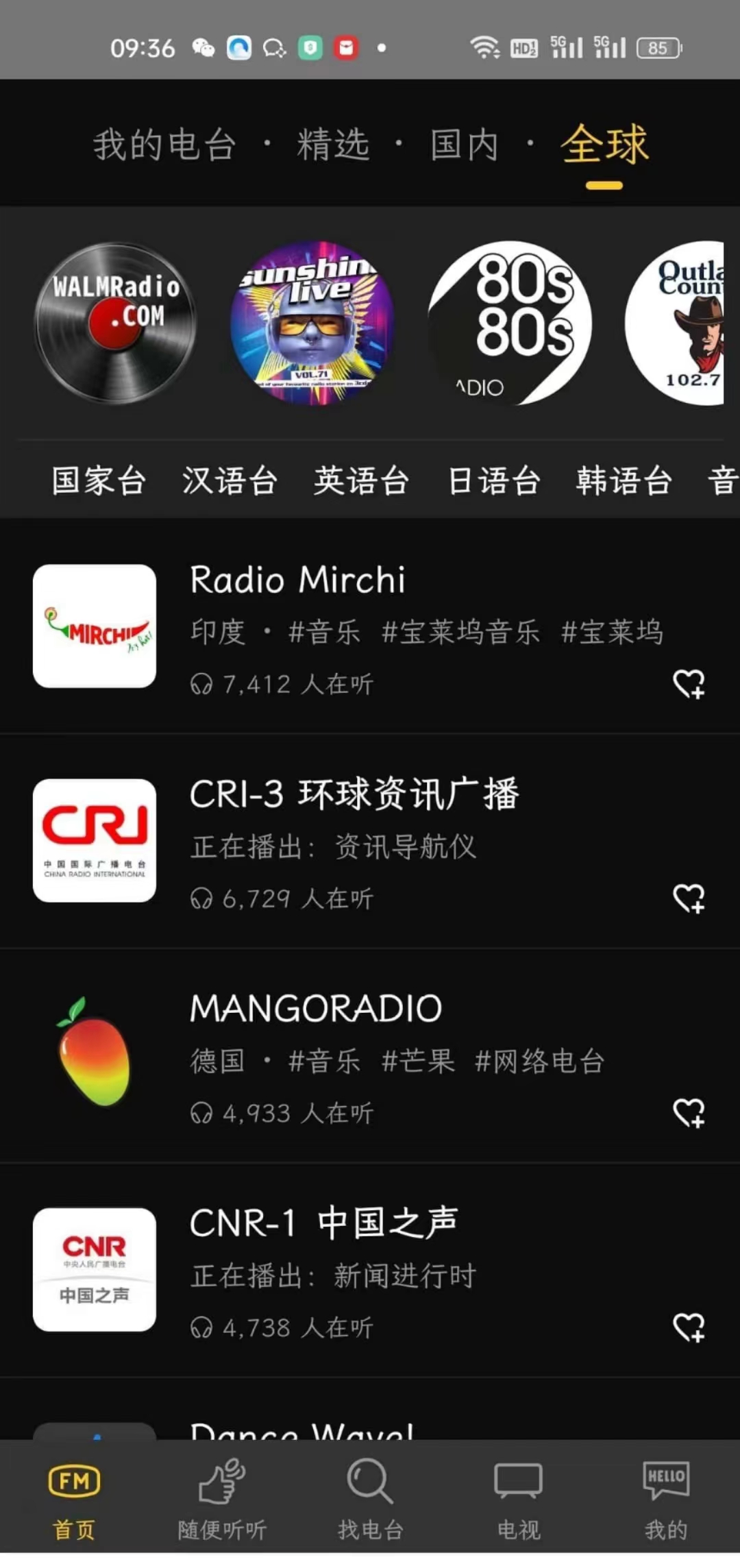Viewport: 740px width, 1568px height.
Task: Select the 国家台 category
Action: pyautogui.click(x=99, y=480)
